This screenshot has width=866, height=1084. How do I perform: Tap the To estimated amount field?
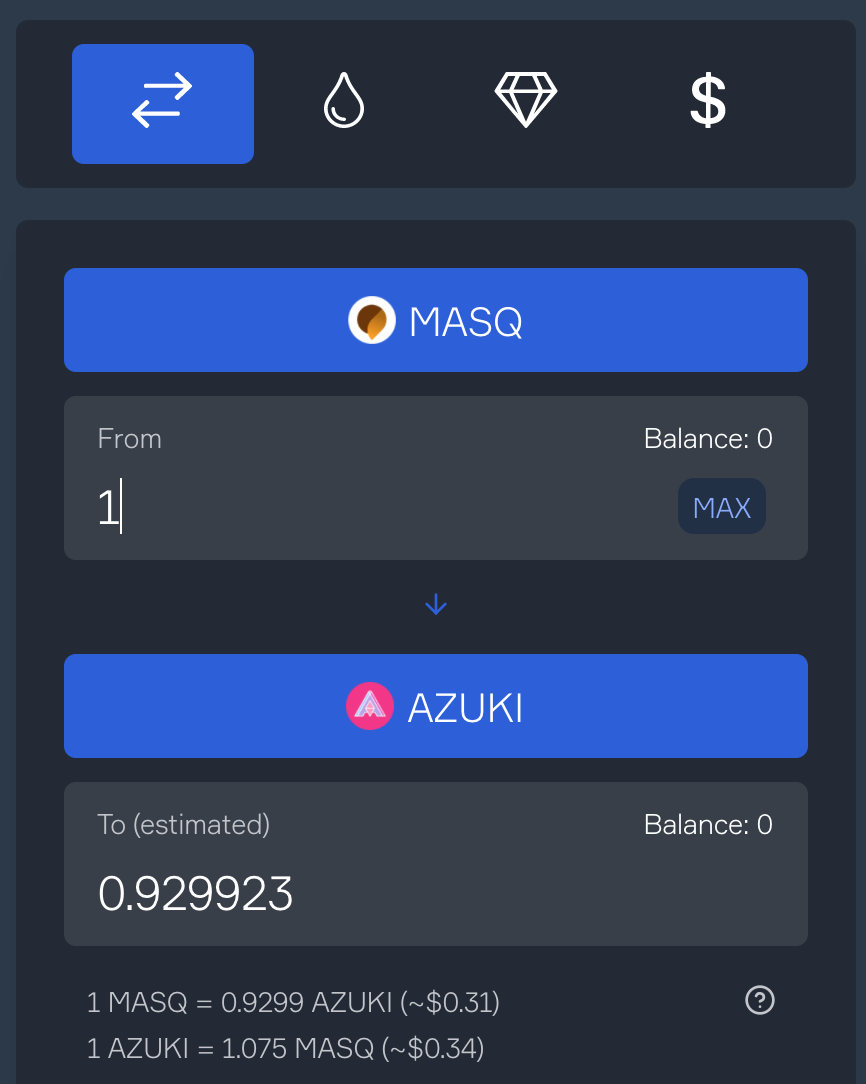(435, 893)
